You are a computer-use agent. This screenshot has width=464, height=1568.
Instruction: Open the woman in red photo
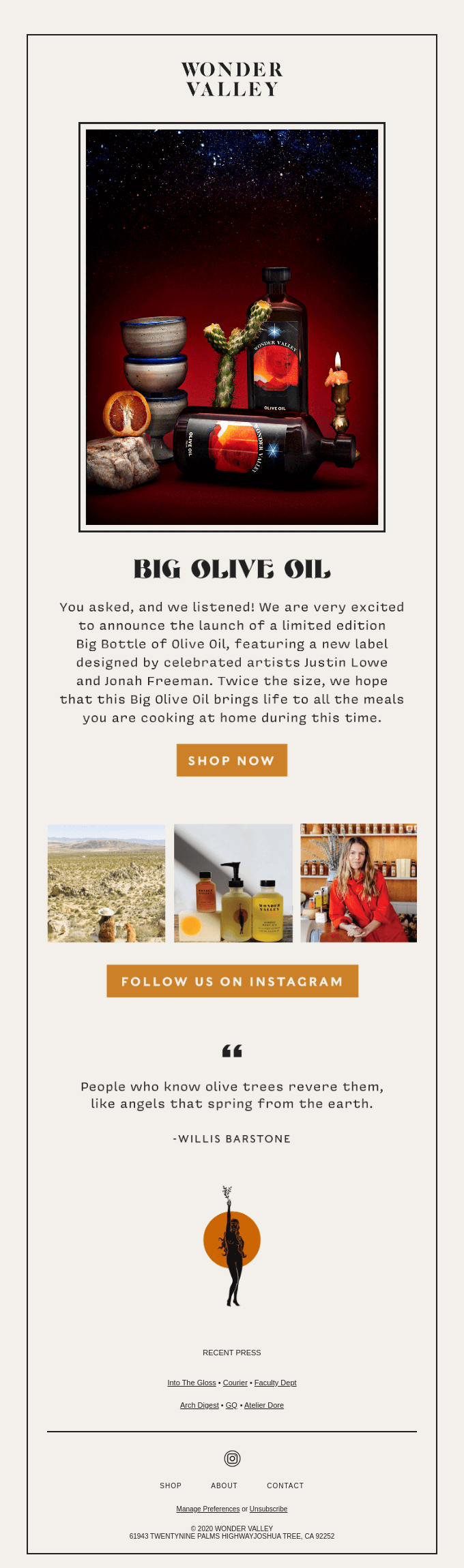(358, 883)
